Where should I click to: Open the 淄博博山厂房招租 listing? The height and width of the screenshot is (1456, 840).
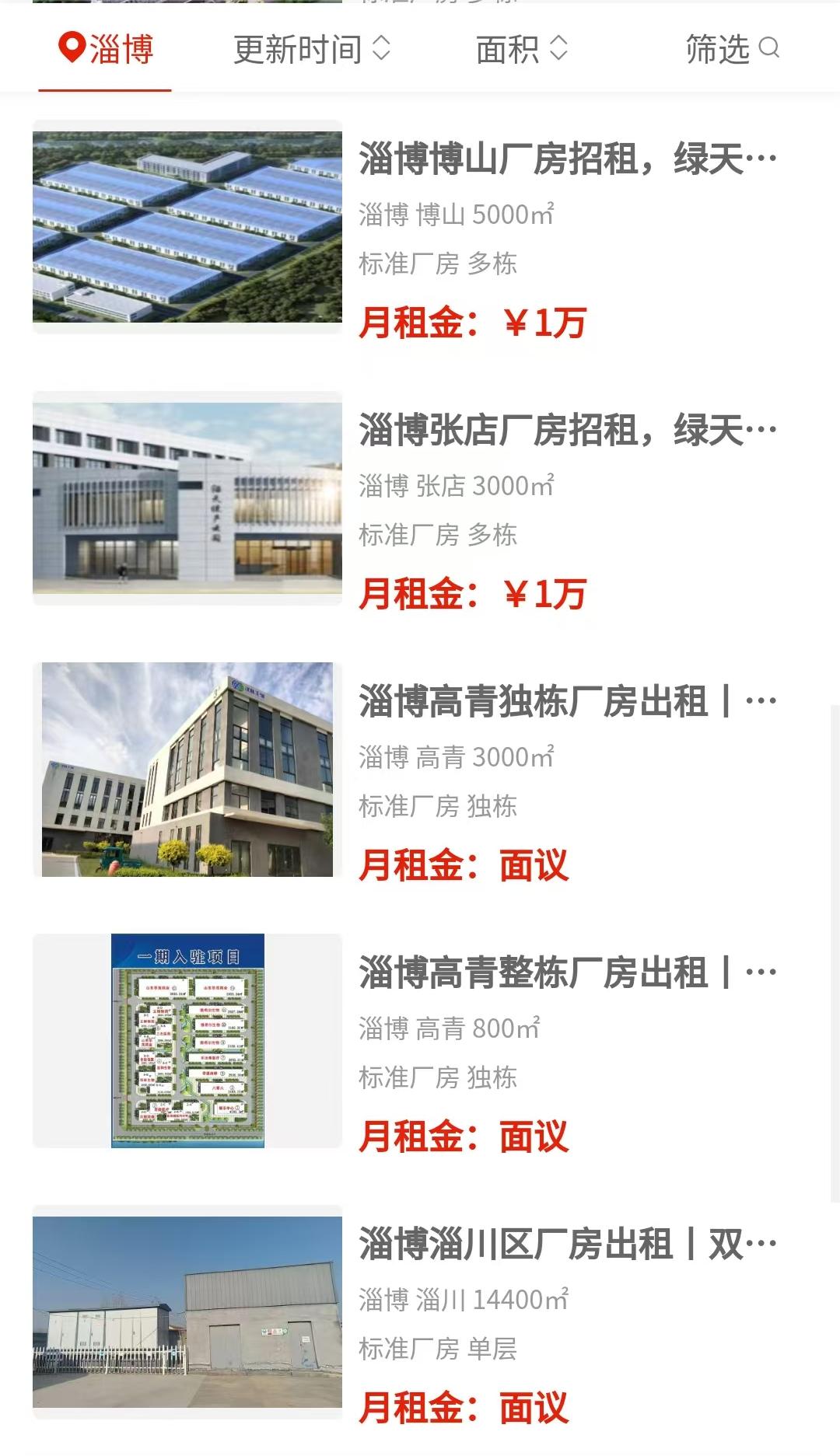567,159
